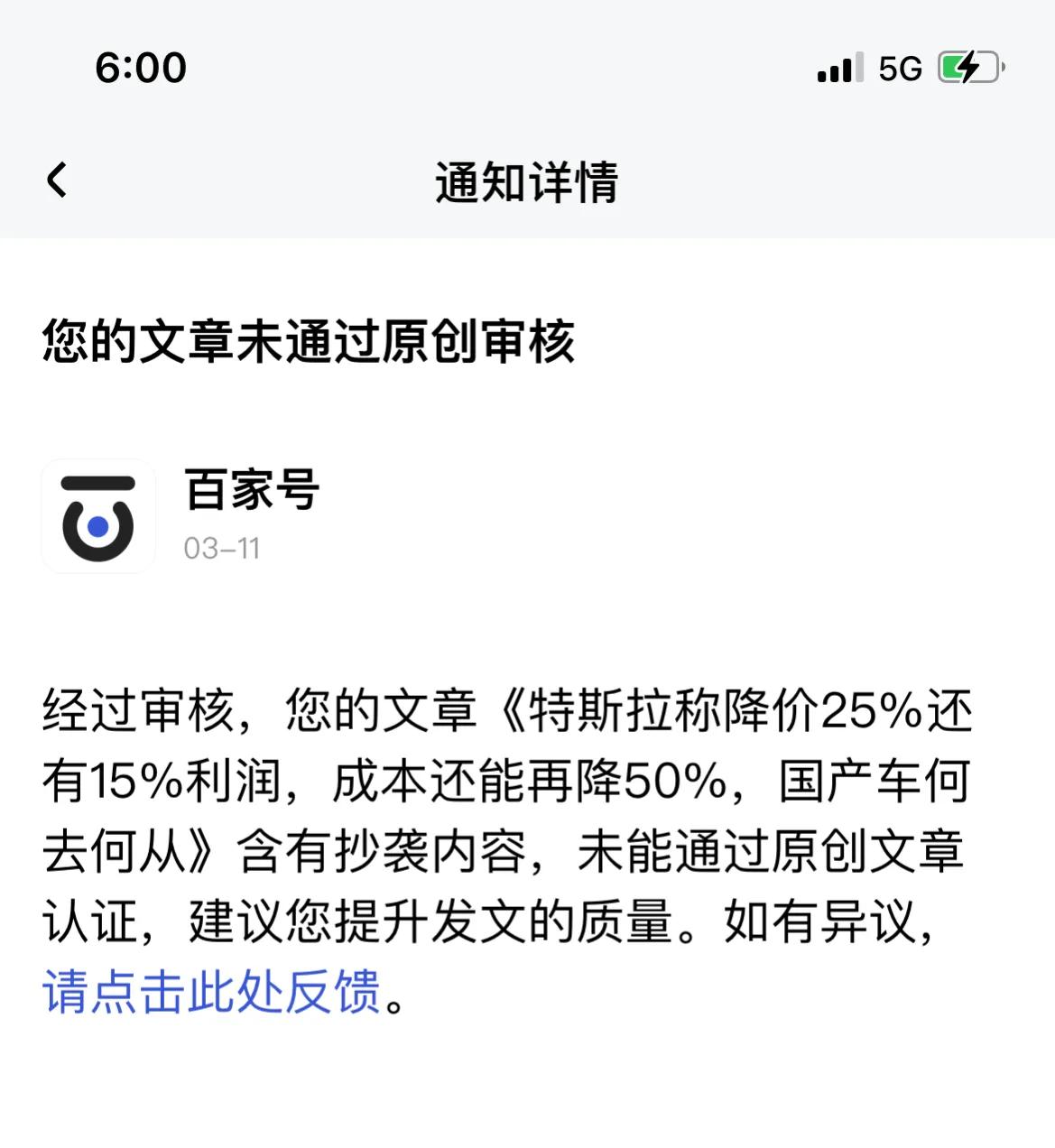
Task: Click the 通知详情 header title
Action: [x=527, y=181]
